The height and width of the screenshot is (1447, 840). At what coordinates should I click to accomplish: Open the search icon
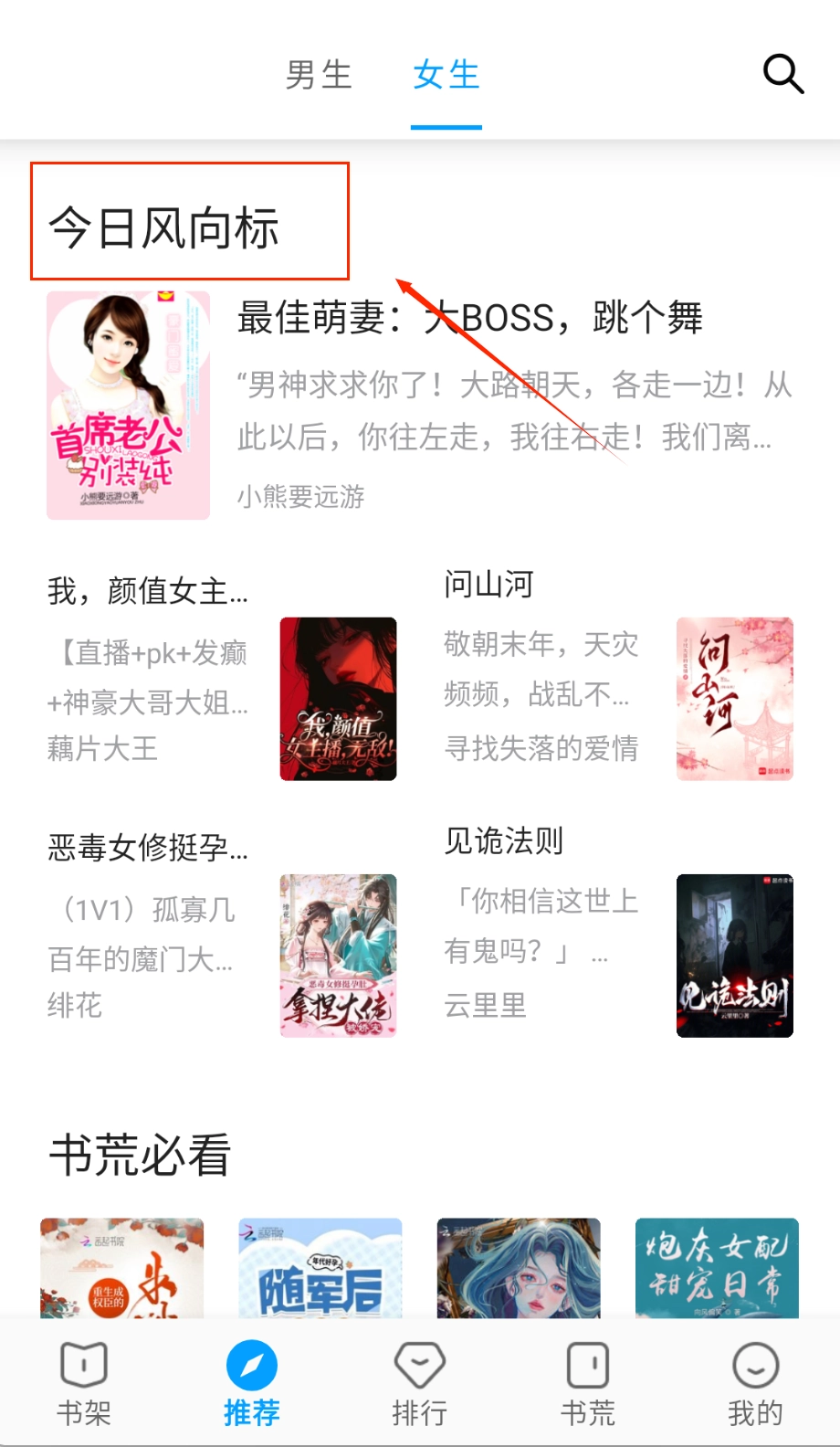(x=782, y=74)
